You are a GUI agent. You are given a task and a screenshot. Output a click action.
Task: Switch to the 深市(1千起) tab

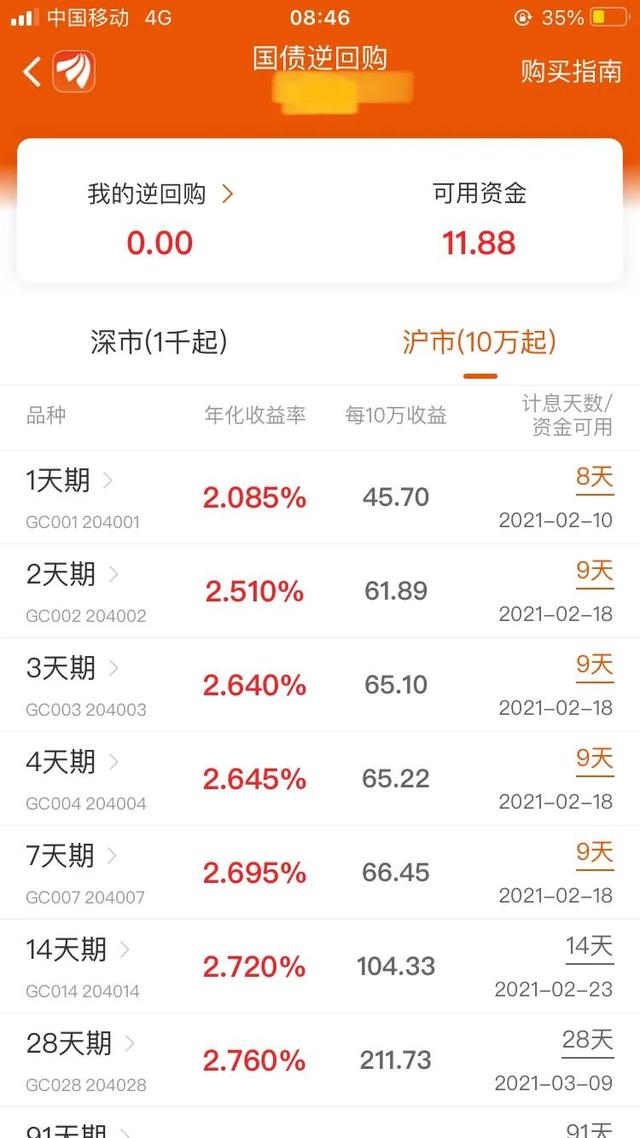[x=159, y=343]
